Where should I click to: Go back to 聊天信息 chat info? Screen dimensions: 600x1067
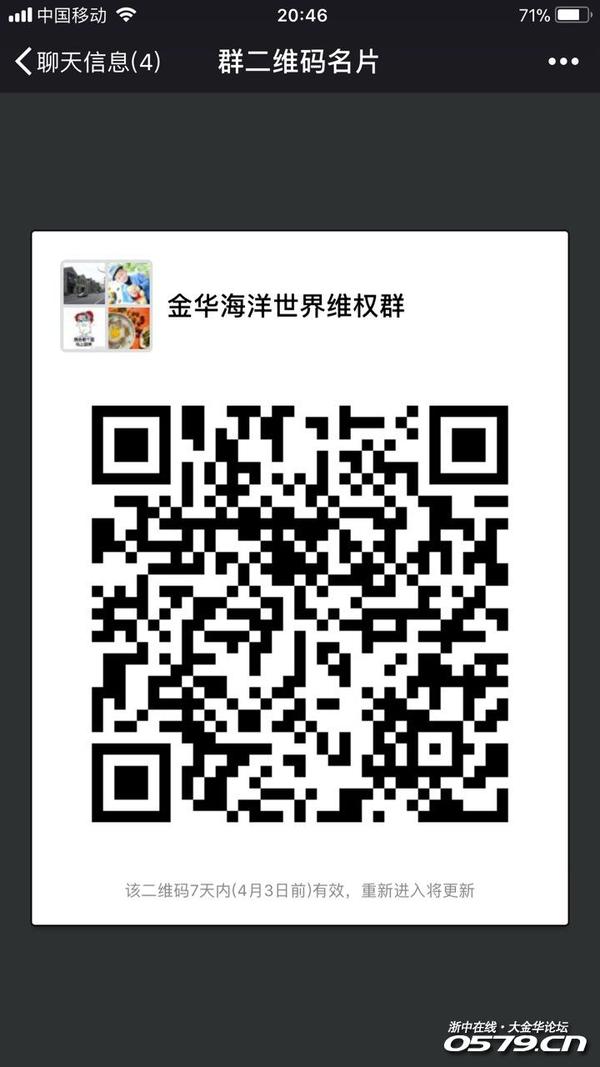[86, 62]
